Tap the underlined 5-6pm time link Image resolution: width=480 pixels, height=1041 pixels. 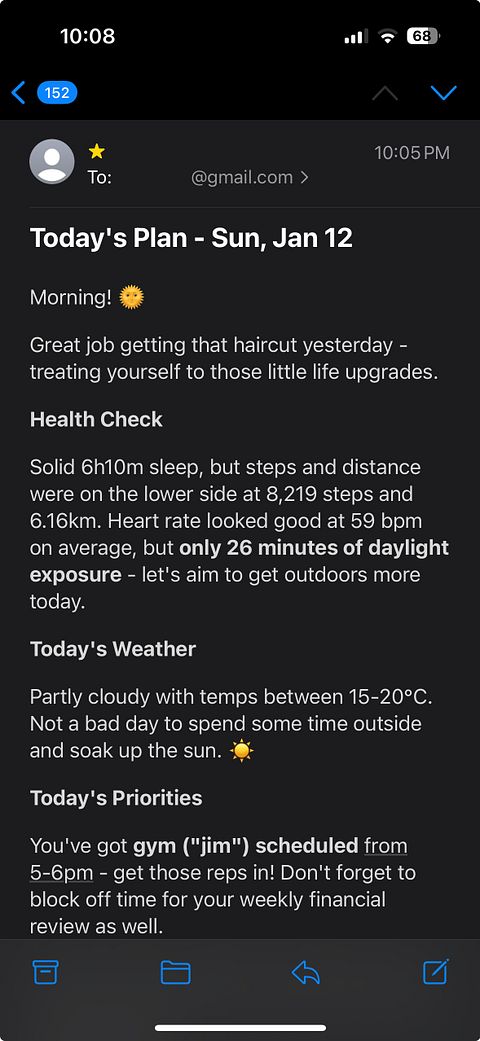click(61, 873)
